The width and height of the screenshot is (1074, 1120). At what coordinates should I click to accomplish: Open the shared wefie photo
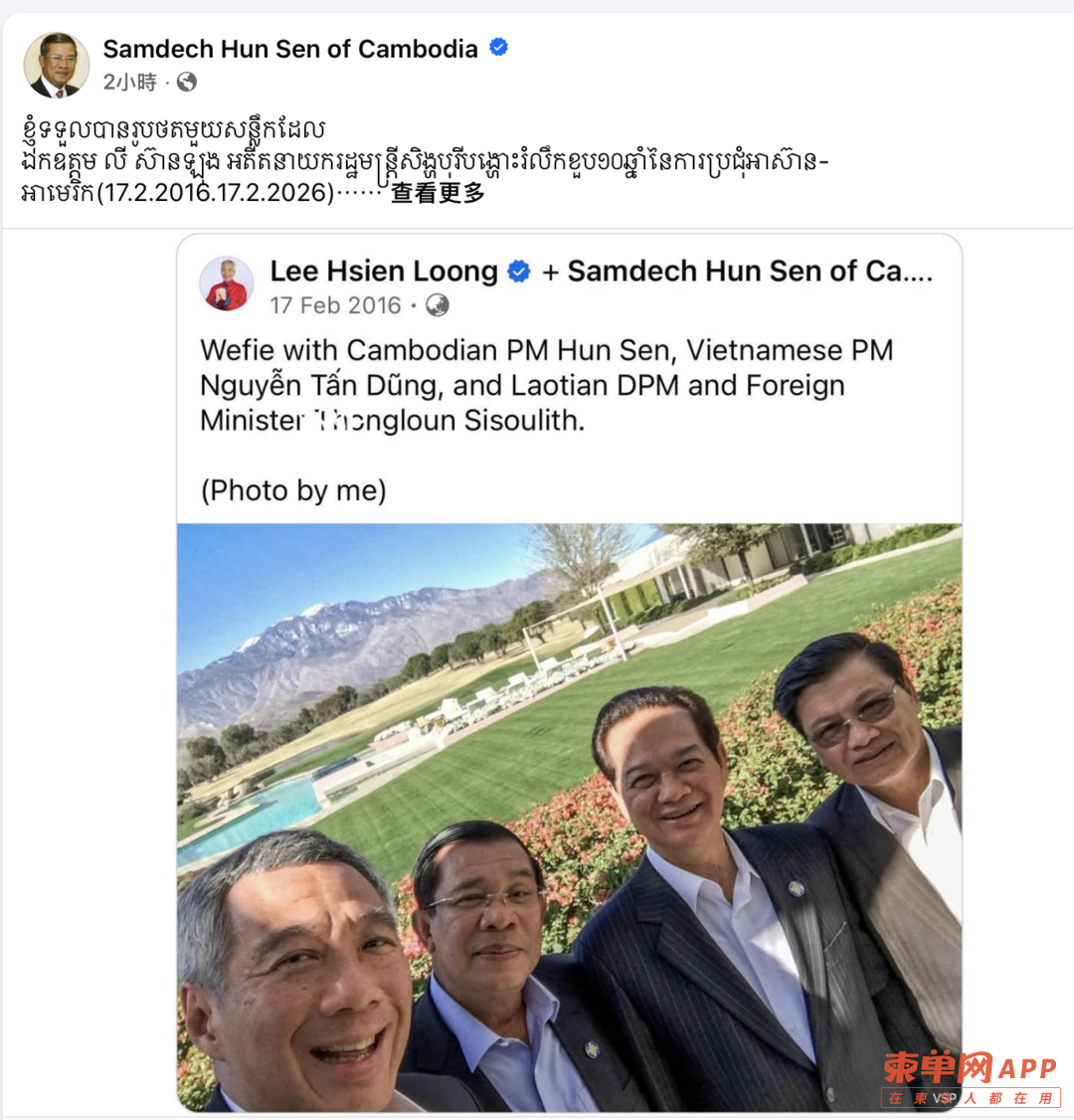569,816
